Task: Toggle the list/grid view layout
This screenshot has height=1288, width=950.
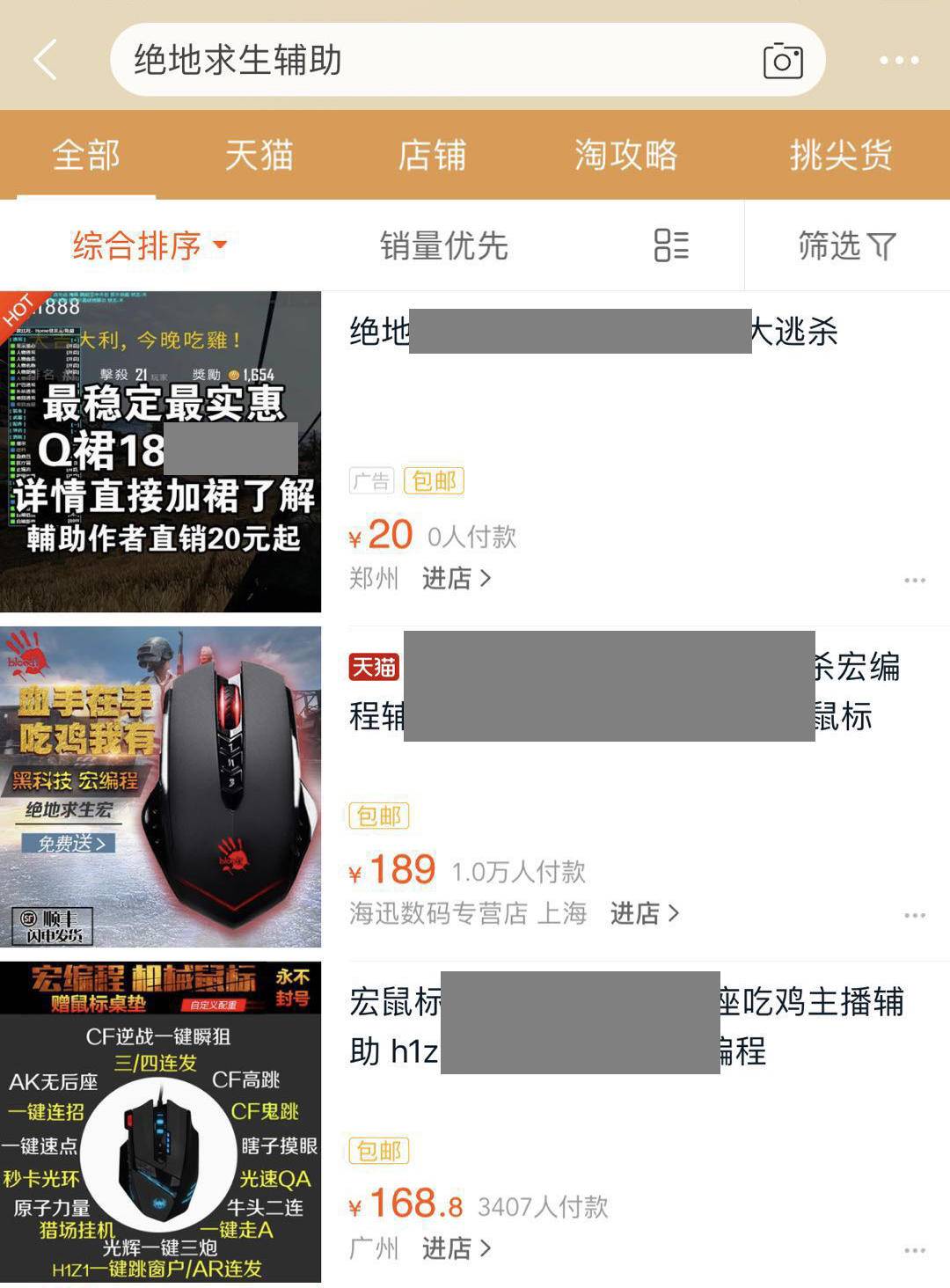Action: [x=671, y=245]
